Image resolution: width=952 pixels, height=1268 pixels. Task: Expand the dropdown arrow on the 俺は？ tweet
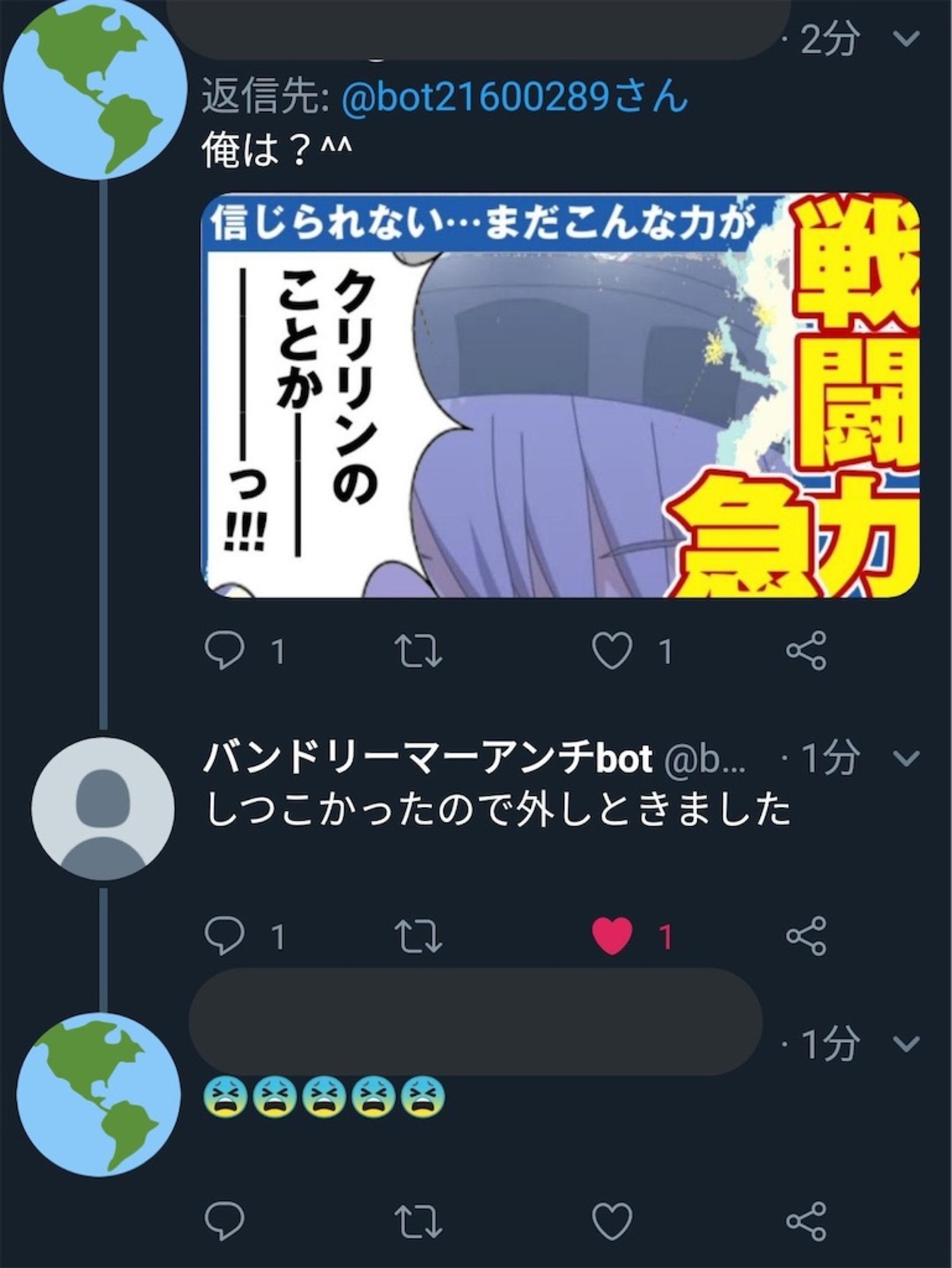pos(907,38)
